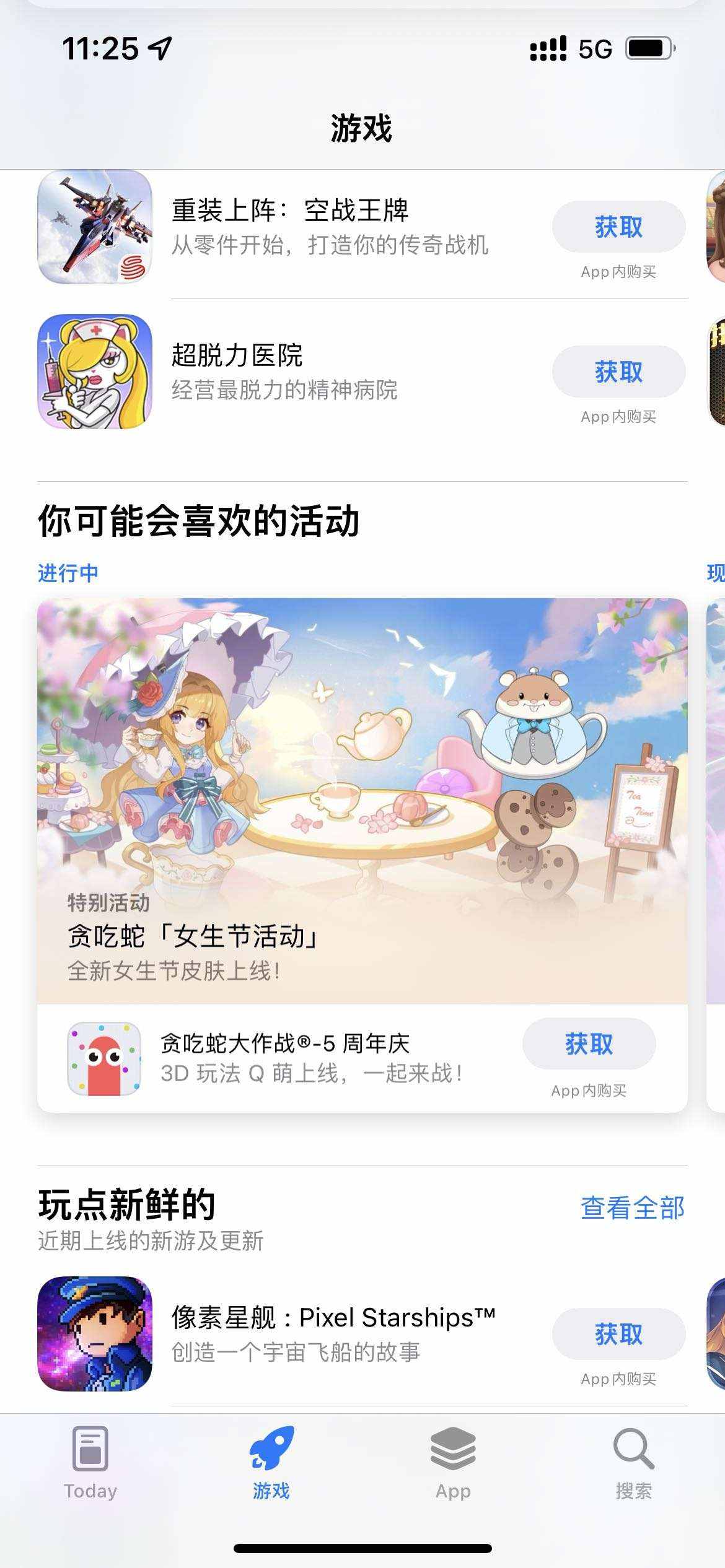Go to the App tab
The height and width of the screenshot is (1568, 725).
(x=453, y=1463)
